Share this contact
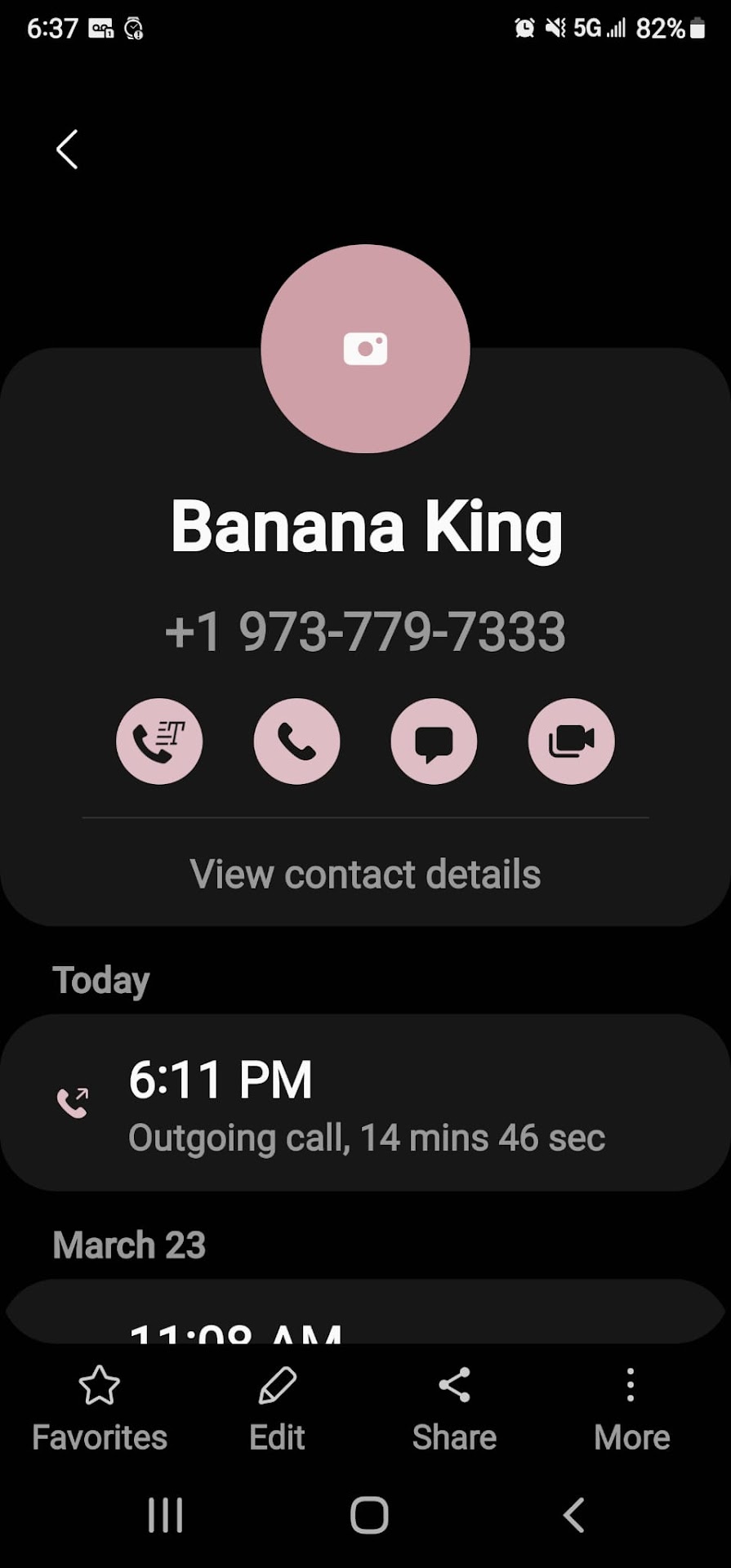 click(x=454, y=1409)
